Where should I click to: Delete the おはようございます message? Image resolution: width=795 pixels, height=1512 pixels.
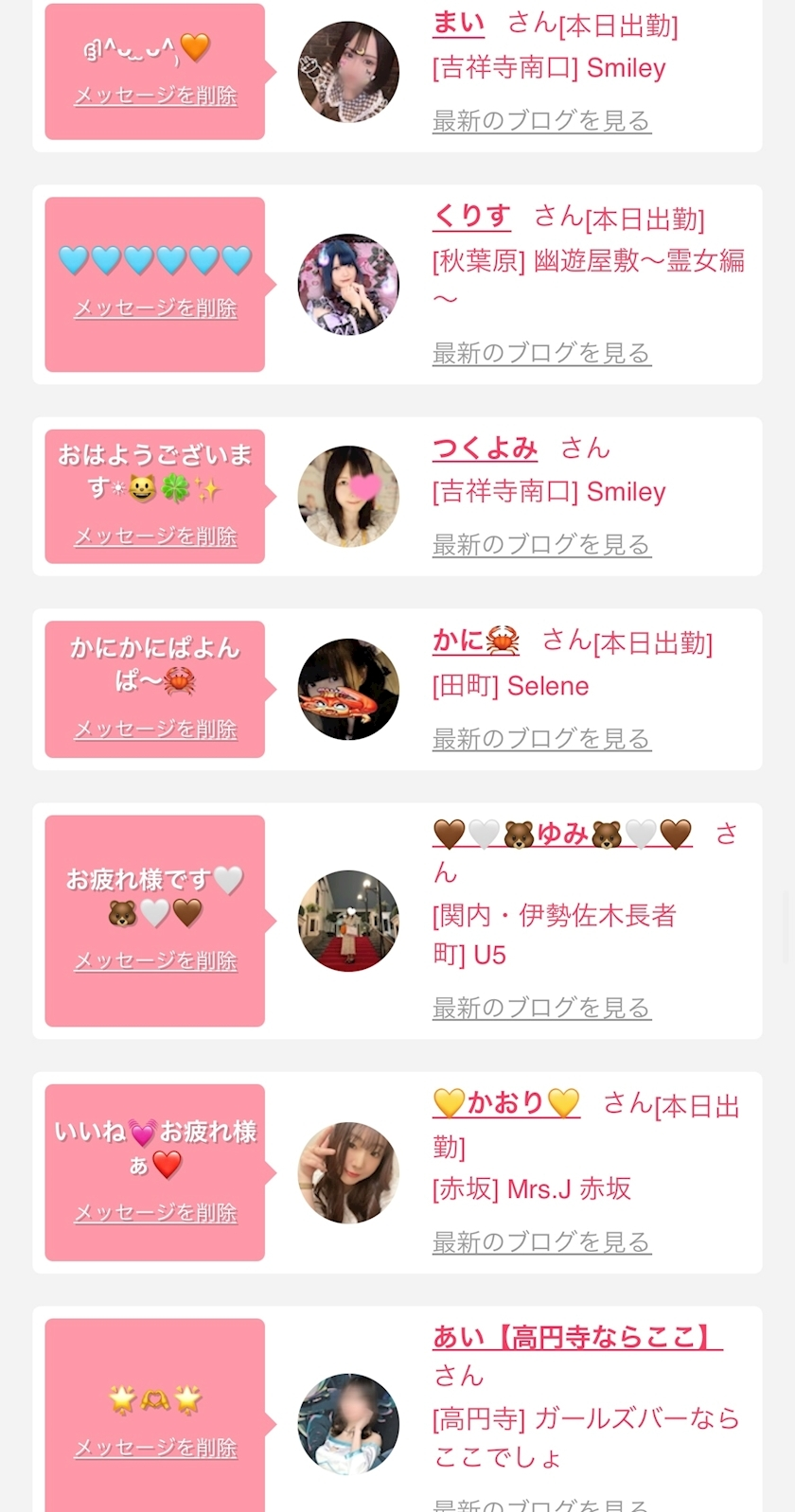click(155, 536)
